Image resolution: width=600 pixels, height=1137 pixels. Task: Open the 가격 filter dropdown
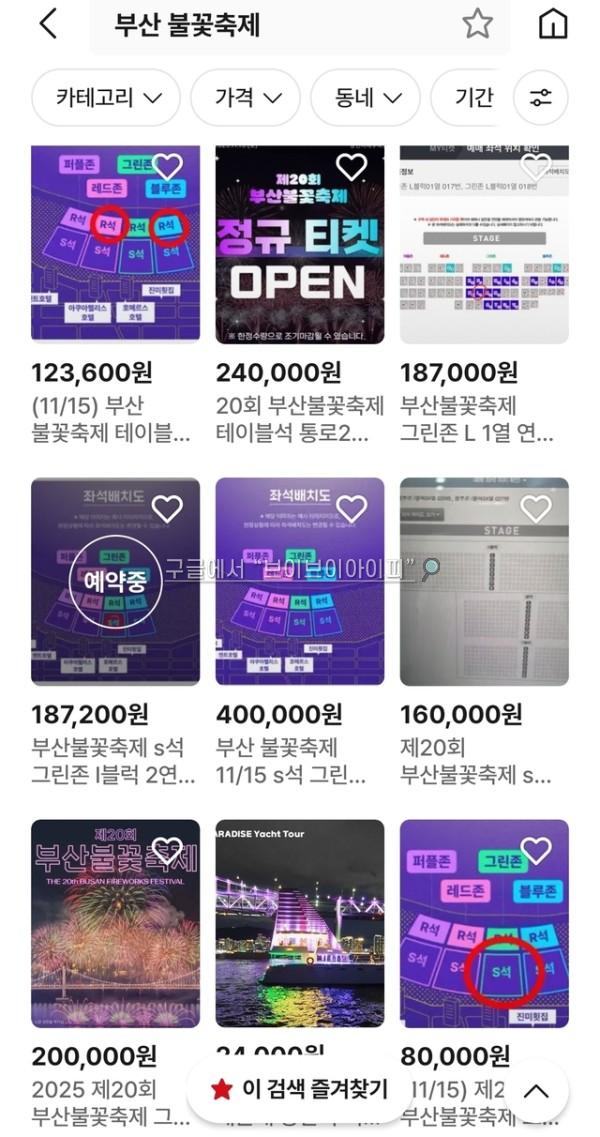click(243, 97)
